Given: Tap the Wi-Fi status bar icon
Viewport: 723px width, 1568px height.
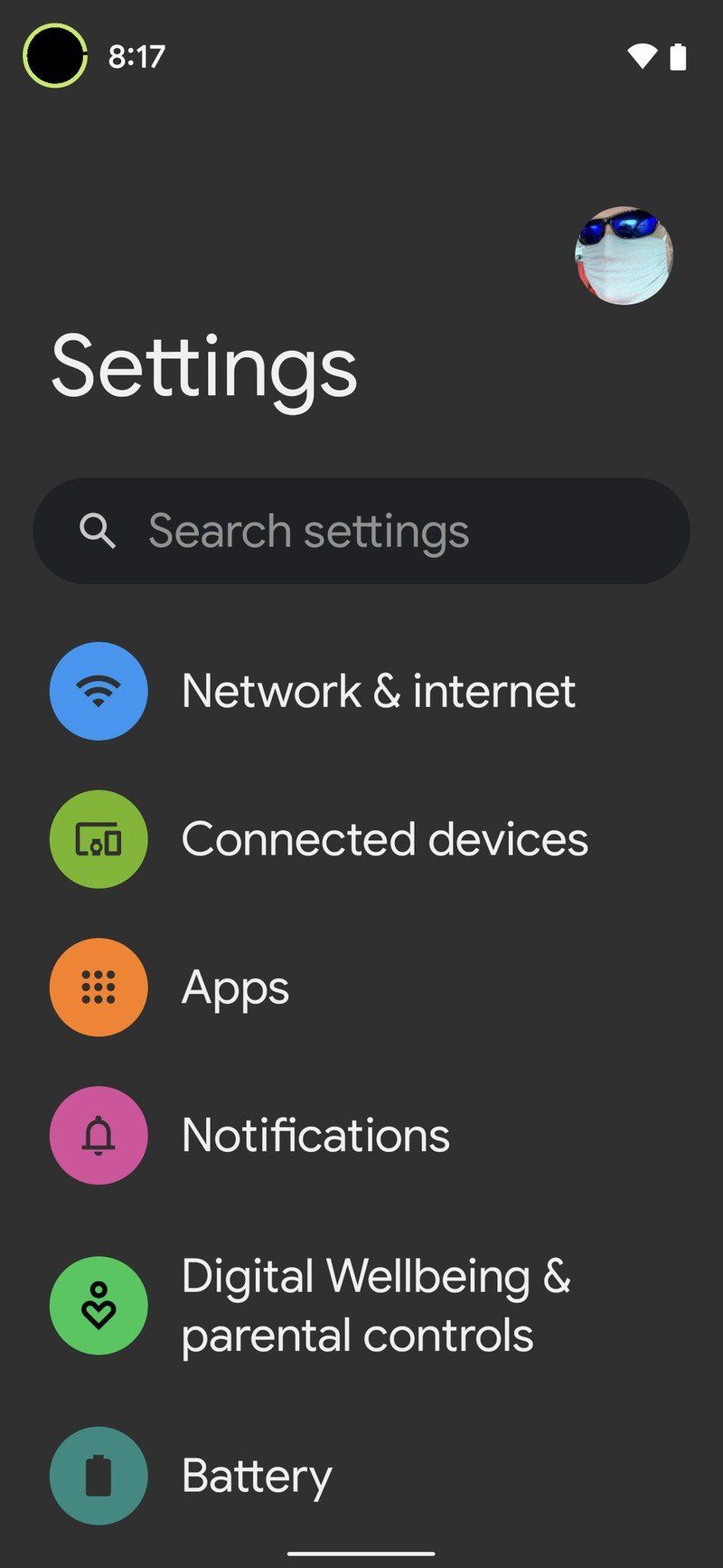Looking at the screenshot, I should [x=643, y=56].
